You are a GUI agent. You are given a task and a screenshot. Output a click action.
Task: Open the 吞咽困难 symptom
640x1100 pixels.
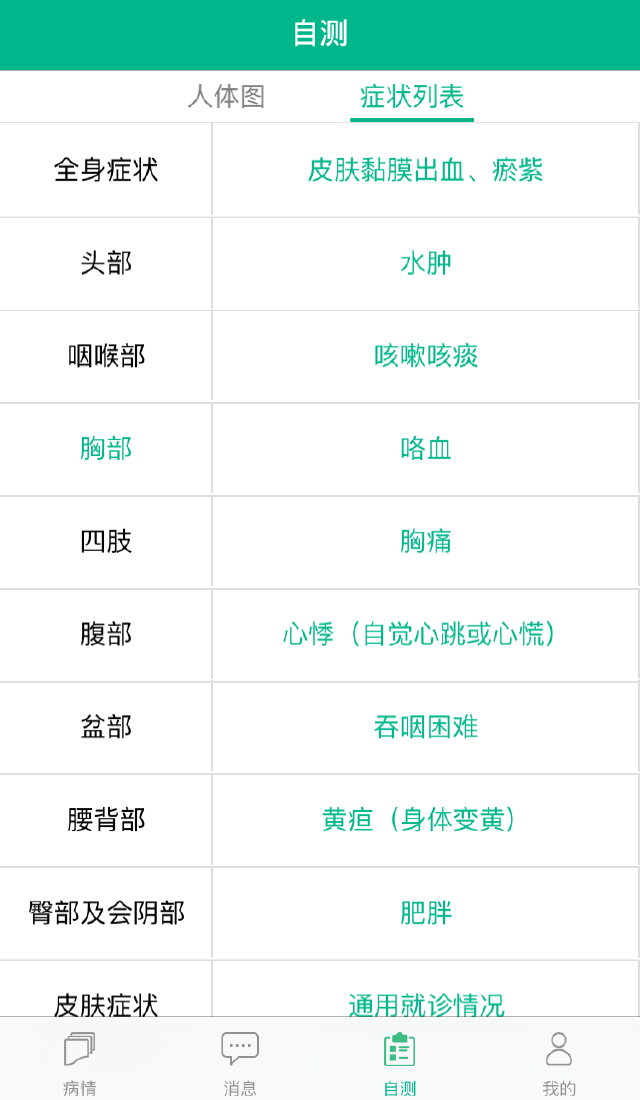[x=425, y=727]
